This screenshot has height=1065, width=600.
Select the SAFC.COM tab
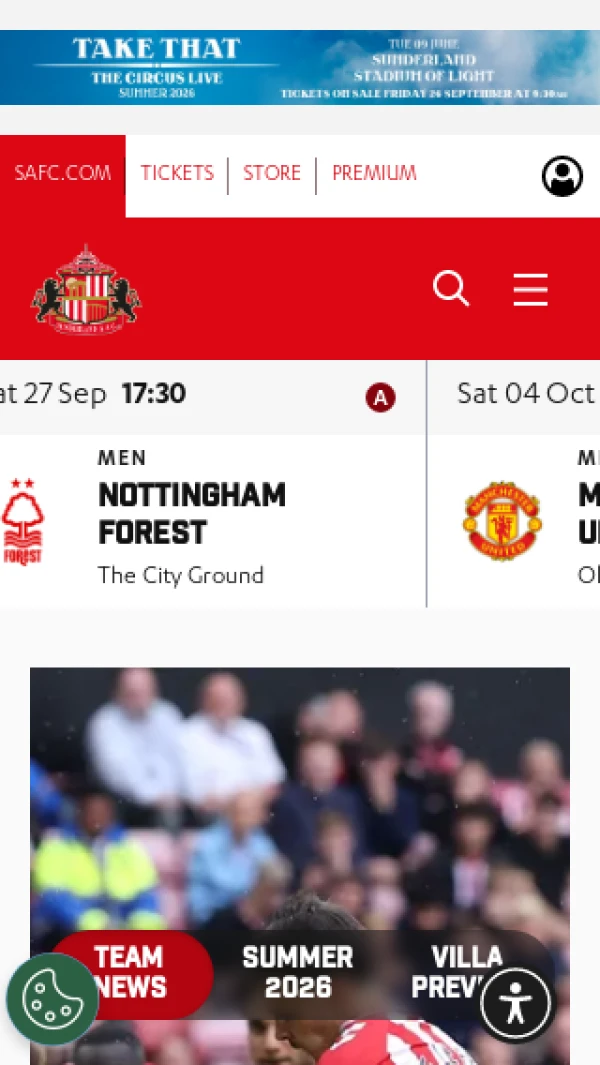coord(63,173)
